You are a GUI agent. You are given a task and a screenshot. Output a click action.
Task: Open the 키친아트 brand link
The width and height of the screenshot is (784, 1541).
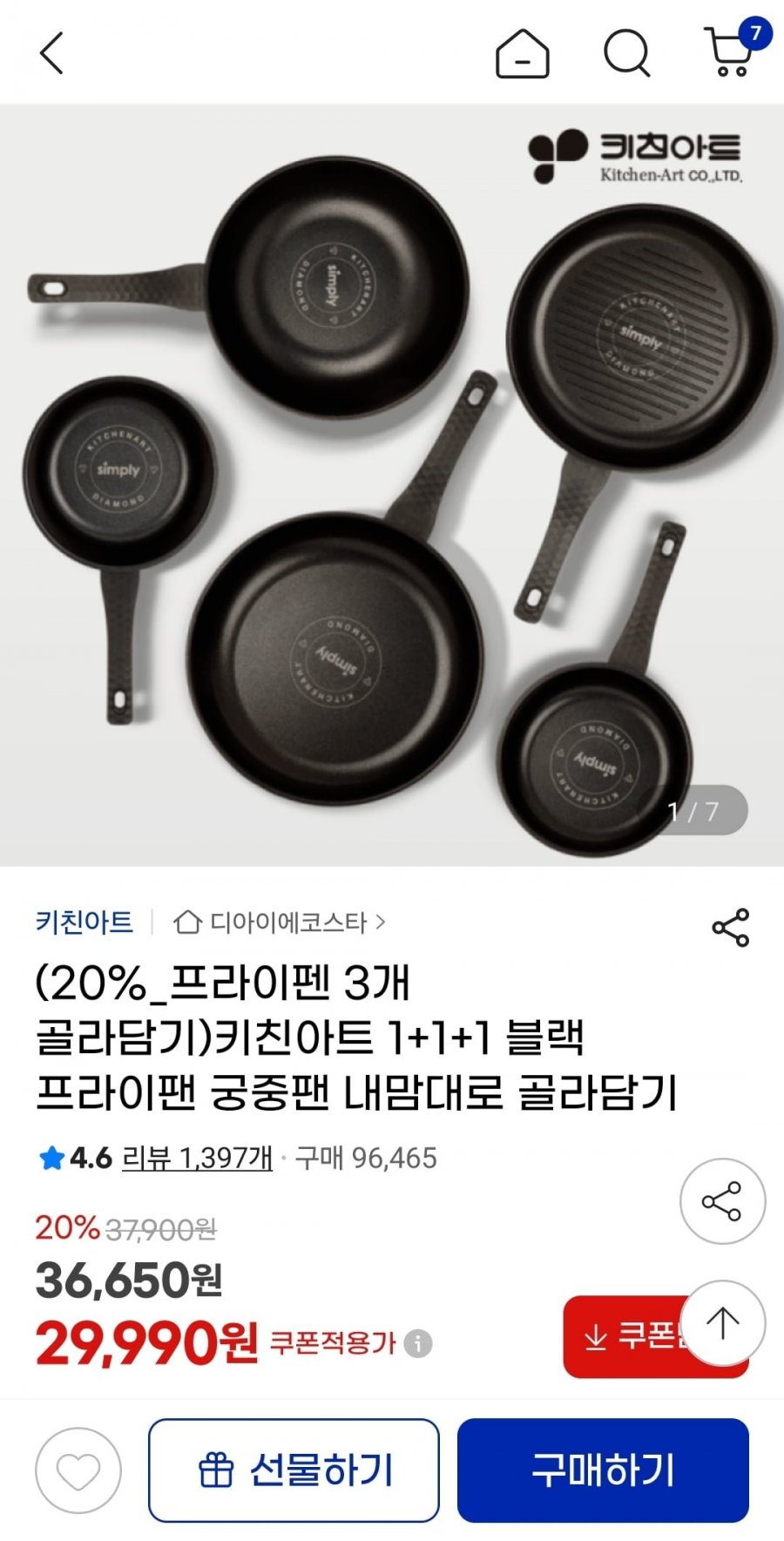coord(84,922)
